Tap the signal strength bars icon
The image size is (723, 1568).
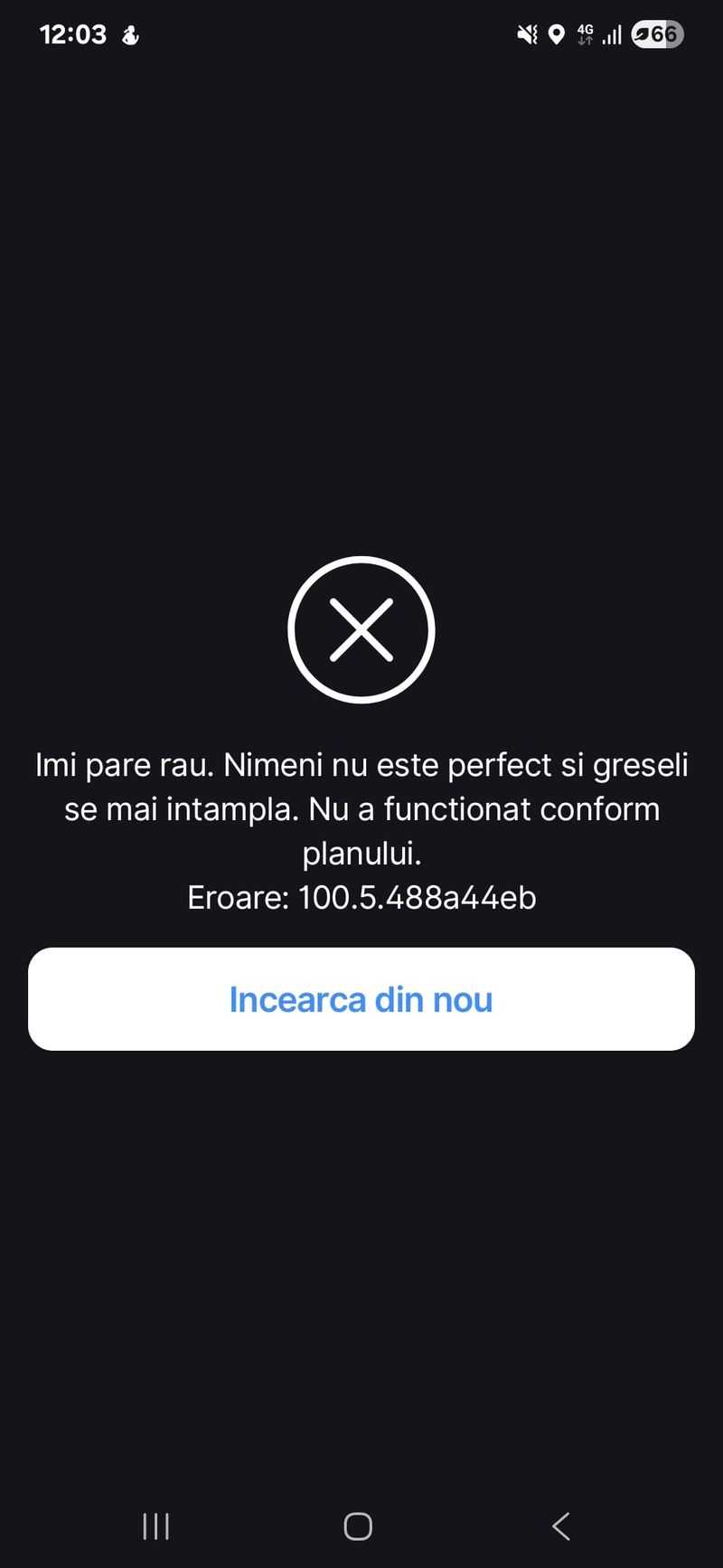tap(610, 34)
